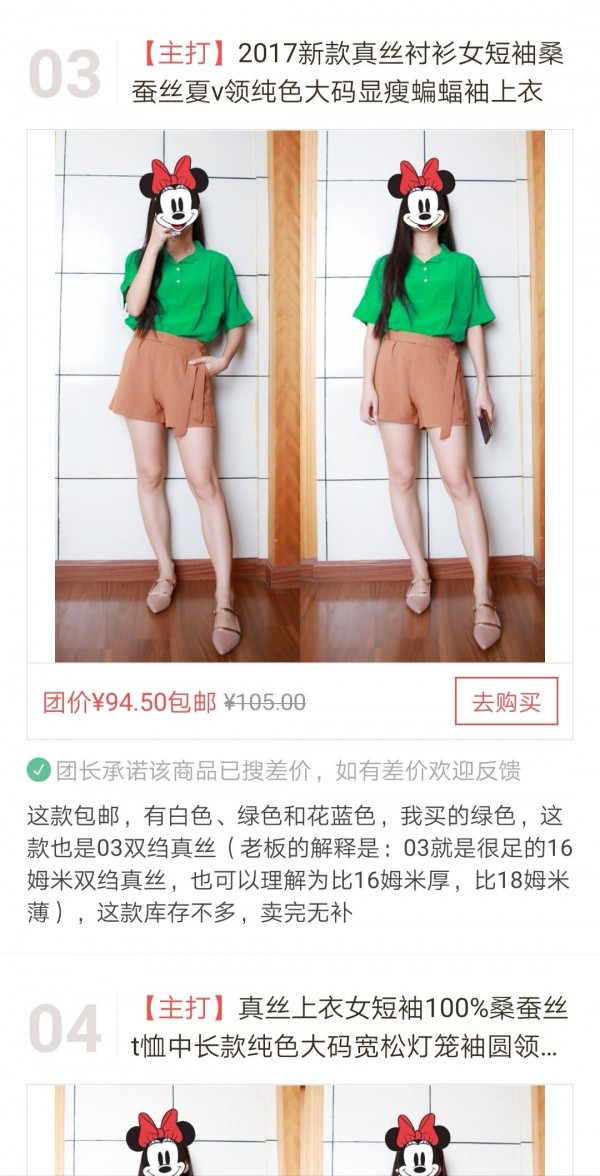
Task: Open item 04 product photo
Action: pos(300,1130)
